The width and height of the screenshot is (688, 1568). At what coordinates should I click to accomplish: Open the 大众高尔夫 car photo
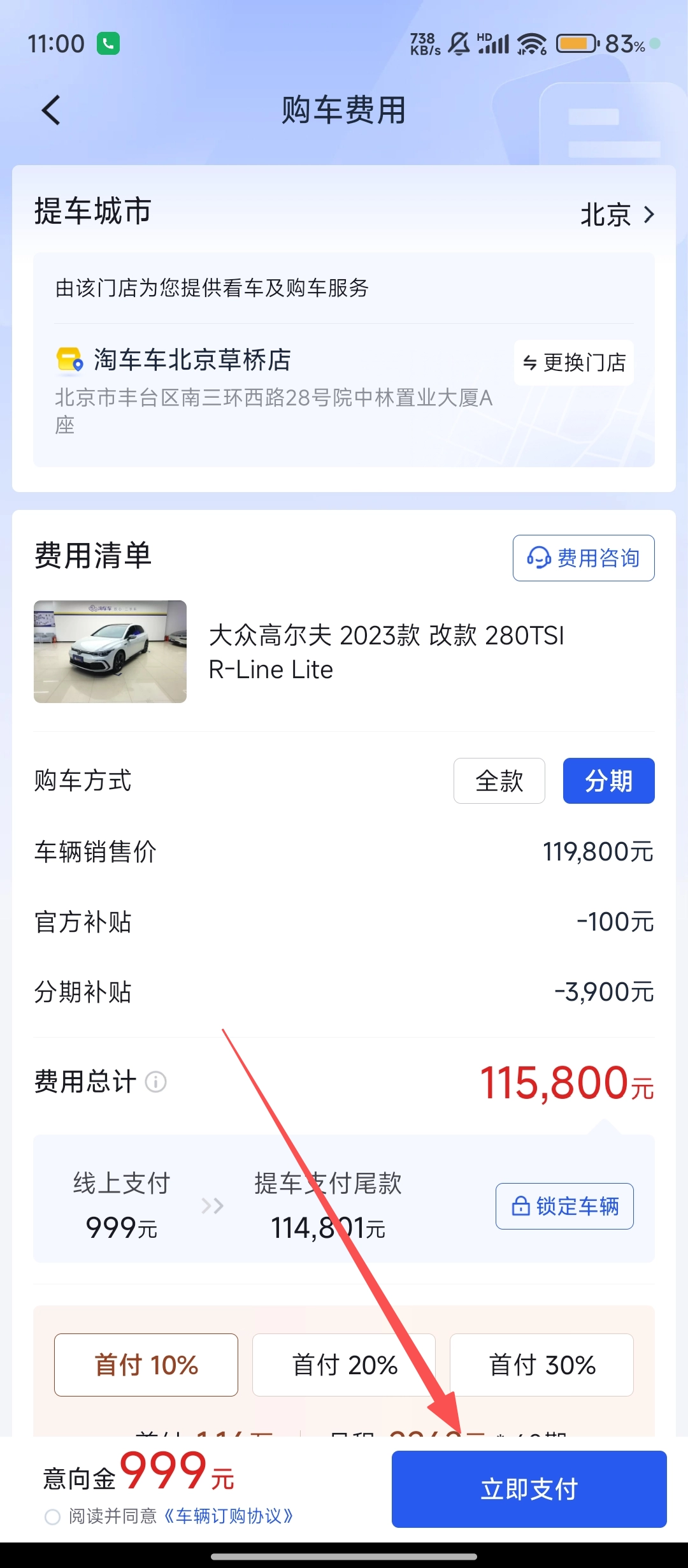coord(110,651)
